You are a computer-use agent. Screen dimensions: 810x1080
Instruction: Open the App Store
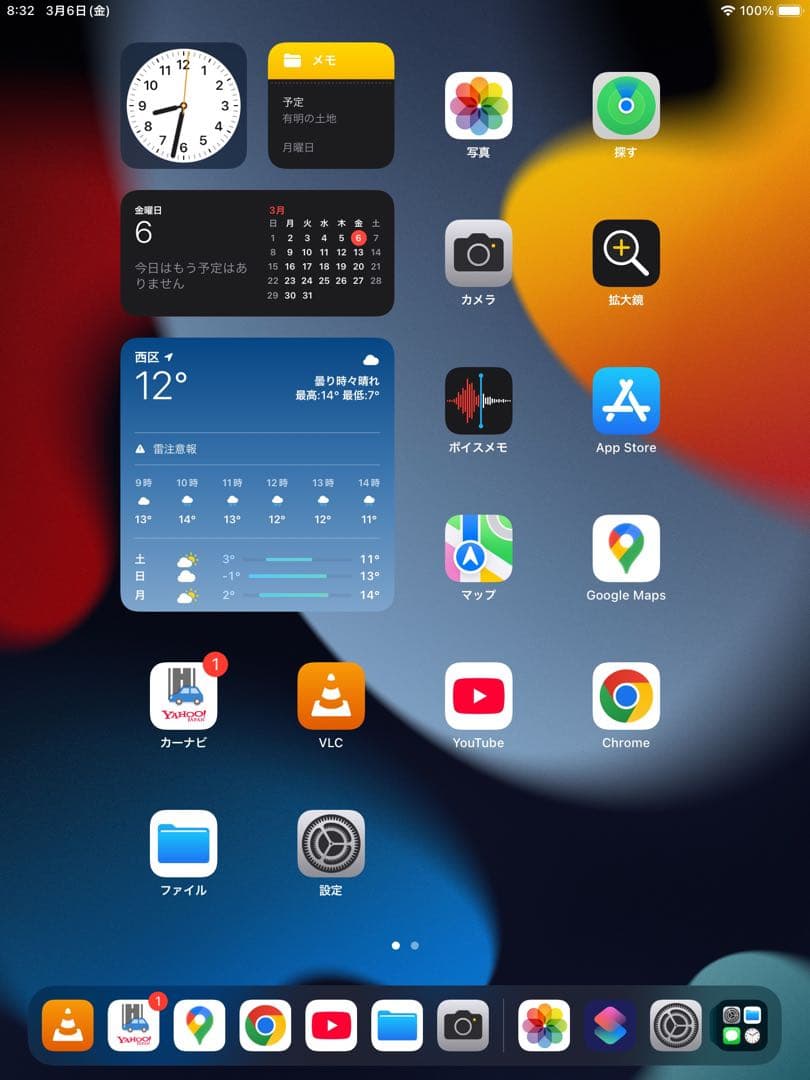[x=626, y=400]
